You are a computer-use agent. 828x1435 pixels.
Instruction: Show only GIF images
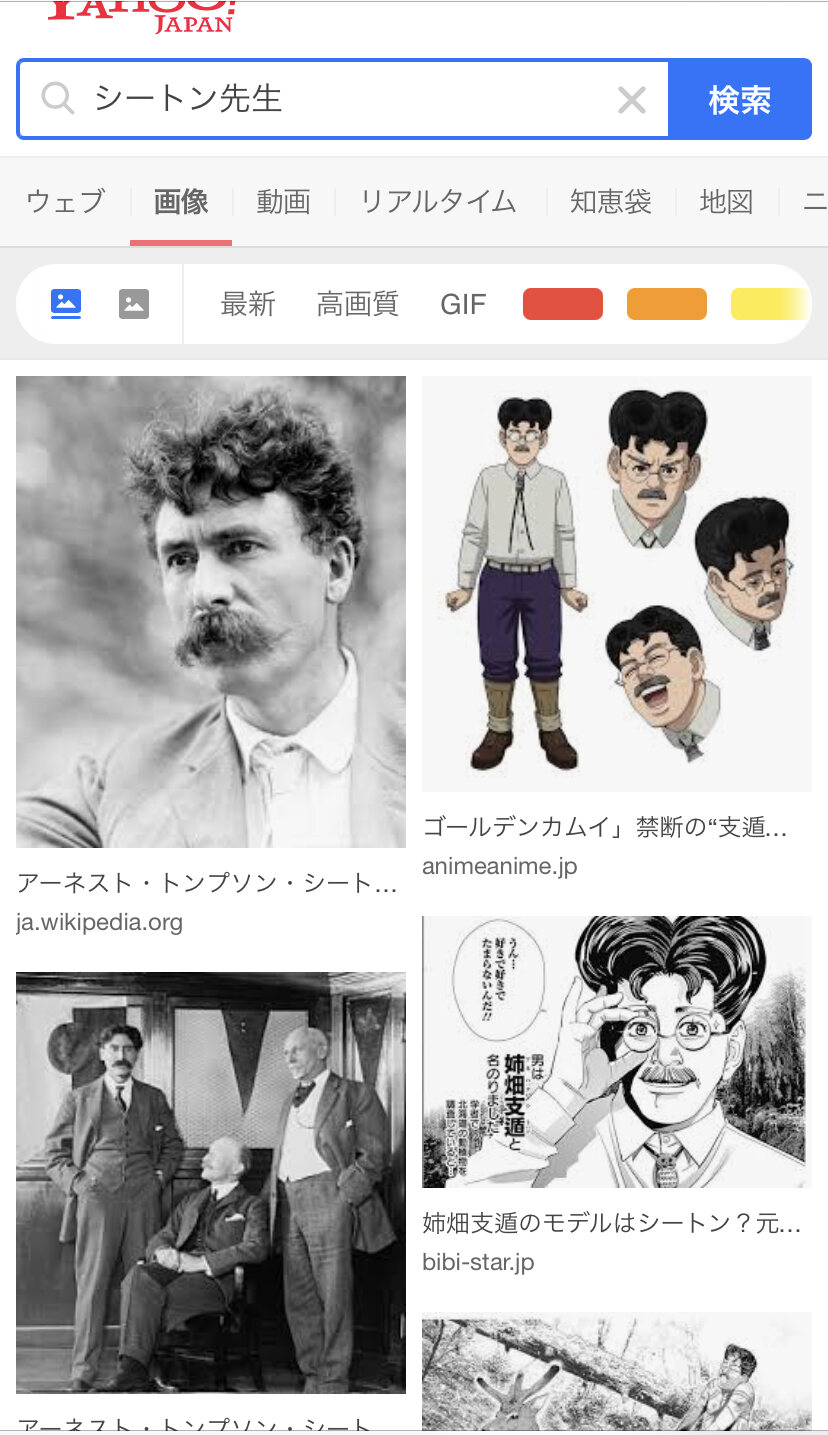[x=463, y=304]
